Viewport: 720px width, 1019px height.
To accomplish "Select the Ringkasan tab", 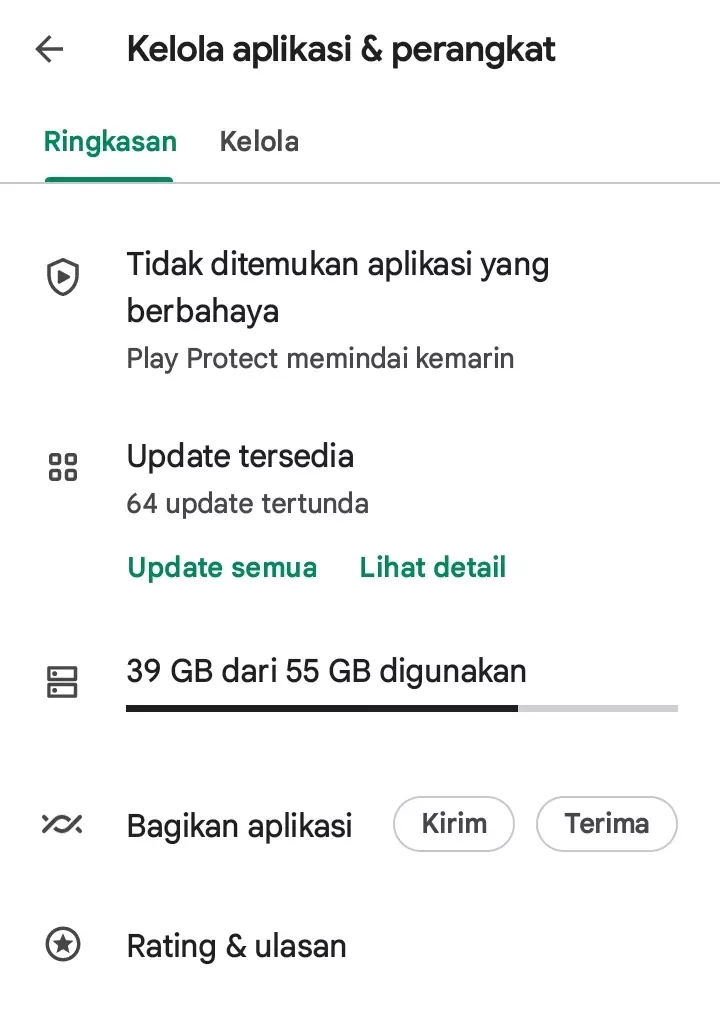I will click(x=109, y=141).
